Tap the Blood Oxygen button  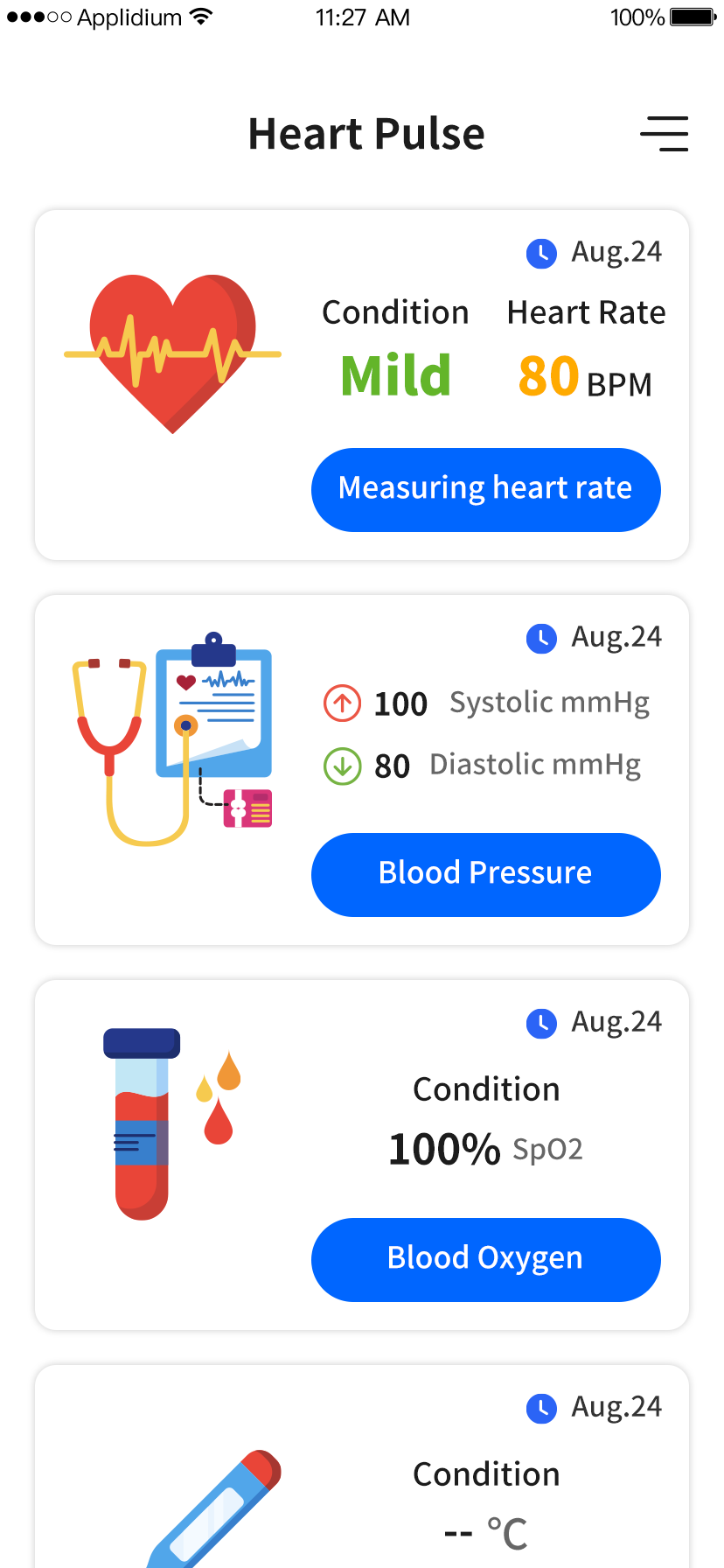coord(485,1259)
